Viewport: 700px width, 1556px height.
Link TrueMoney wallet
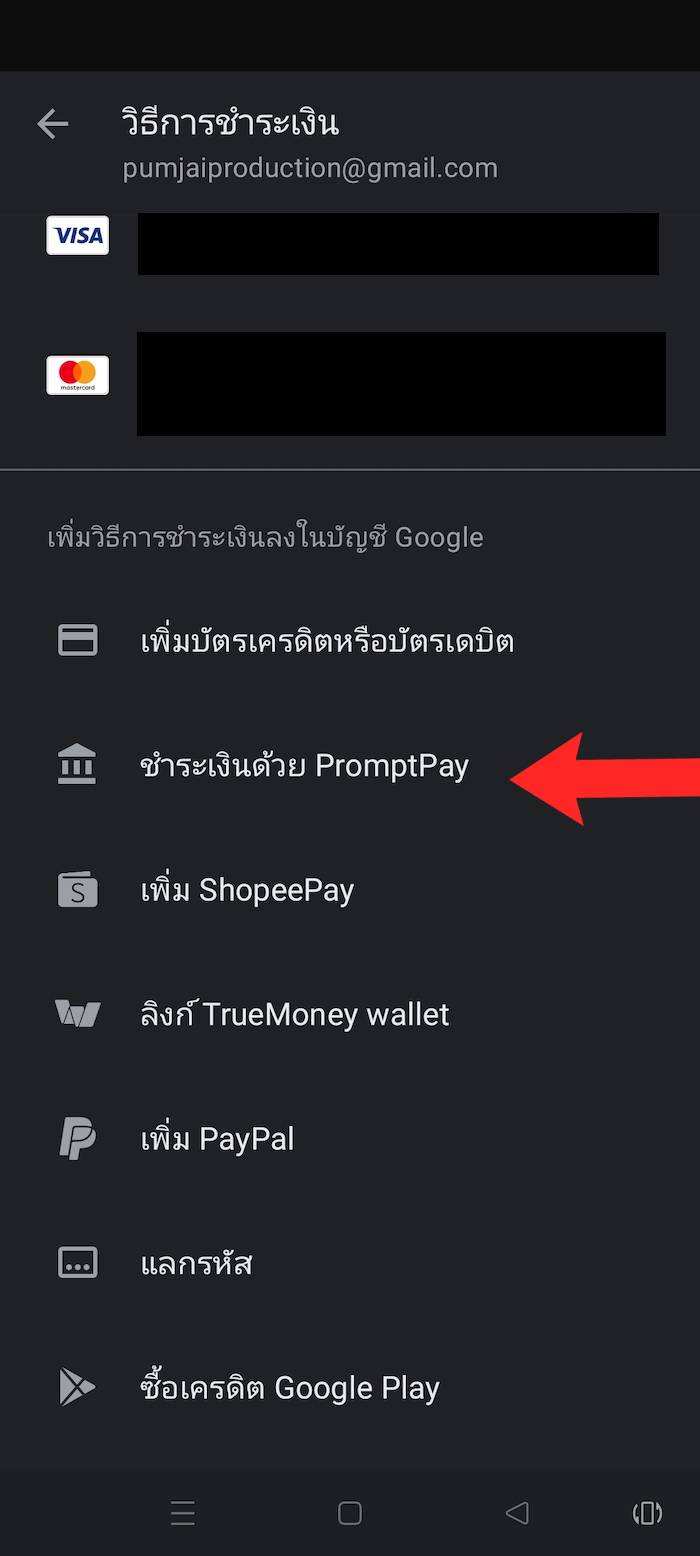click(x=295, y=1015)
